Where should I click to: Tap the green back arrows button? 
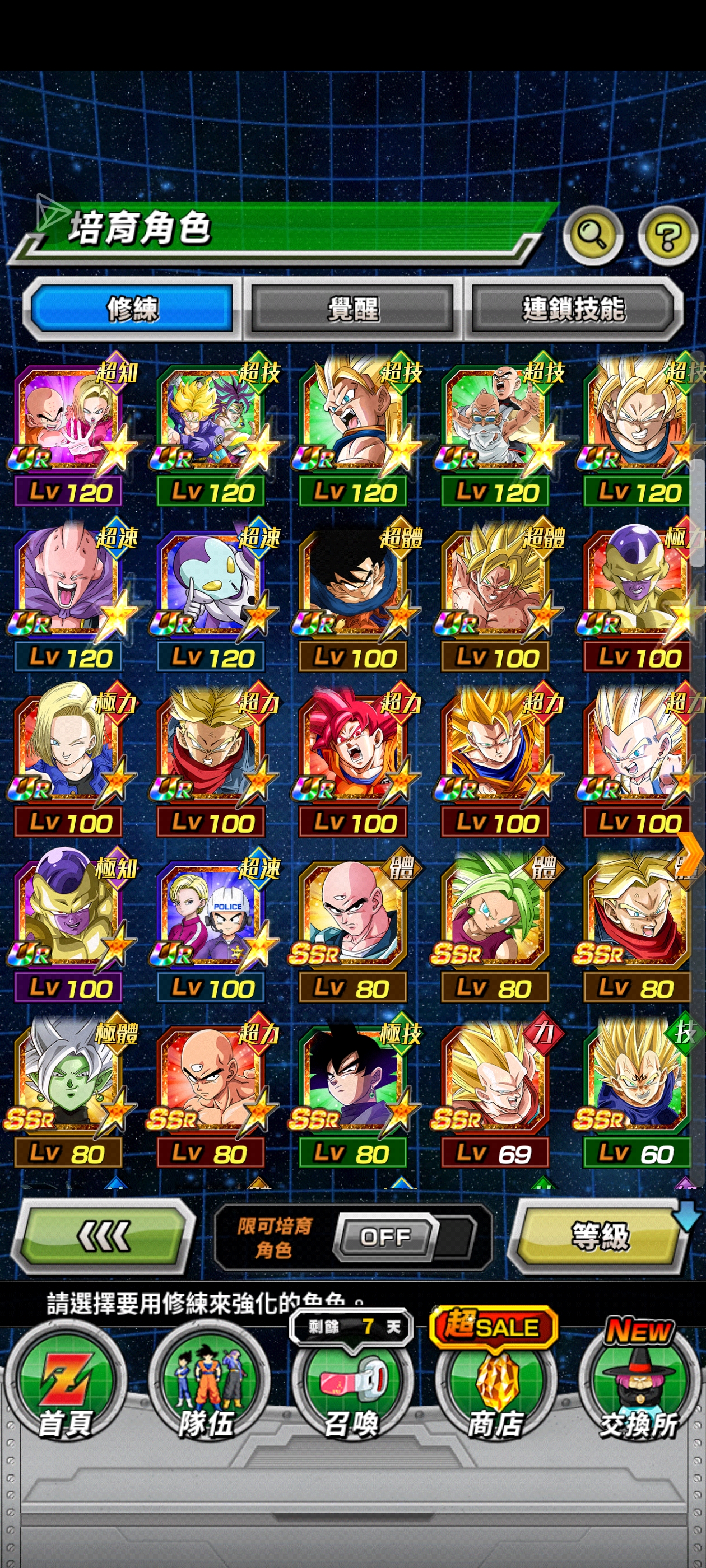tap(104, 1236)
